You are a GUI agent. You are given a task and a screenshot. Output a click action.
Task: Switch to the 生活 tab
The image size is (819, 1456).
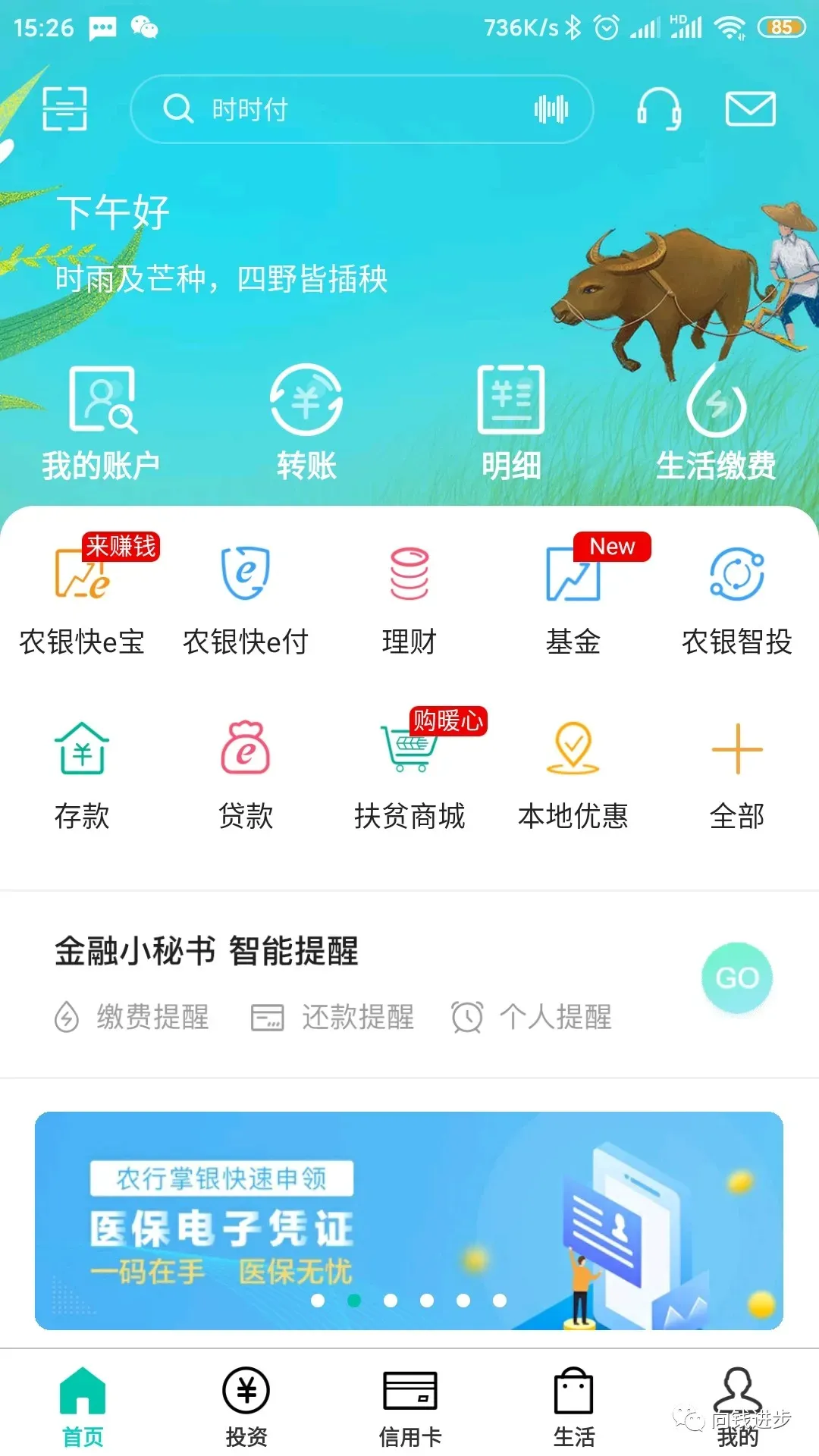click(574, 1407)
